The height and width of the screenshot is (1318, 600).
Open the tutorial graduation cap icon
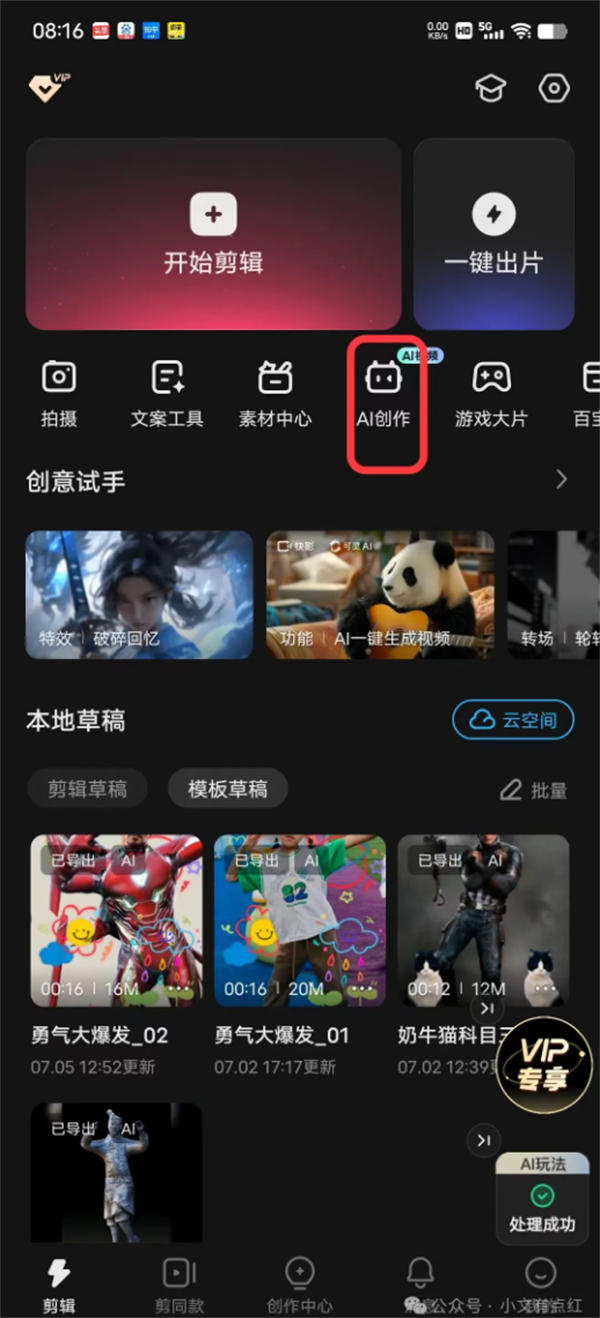click(x=490, y=89)
